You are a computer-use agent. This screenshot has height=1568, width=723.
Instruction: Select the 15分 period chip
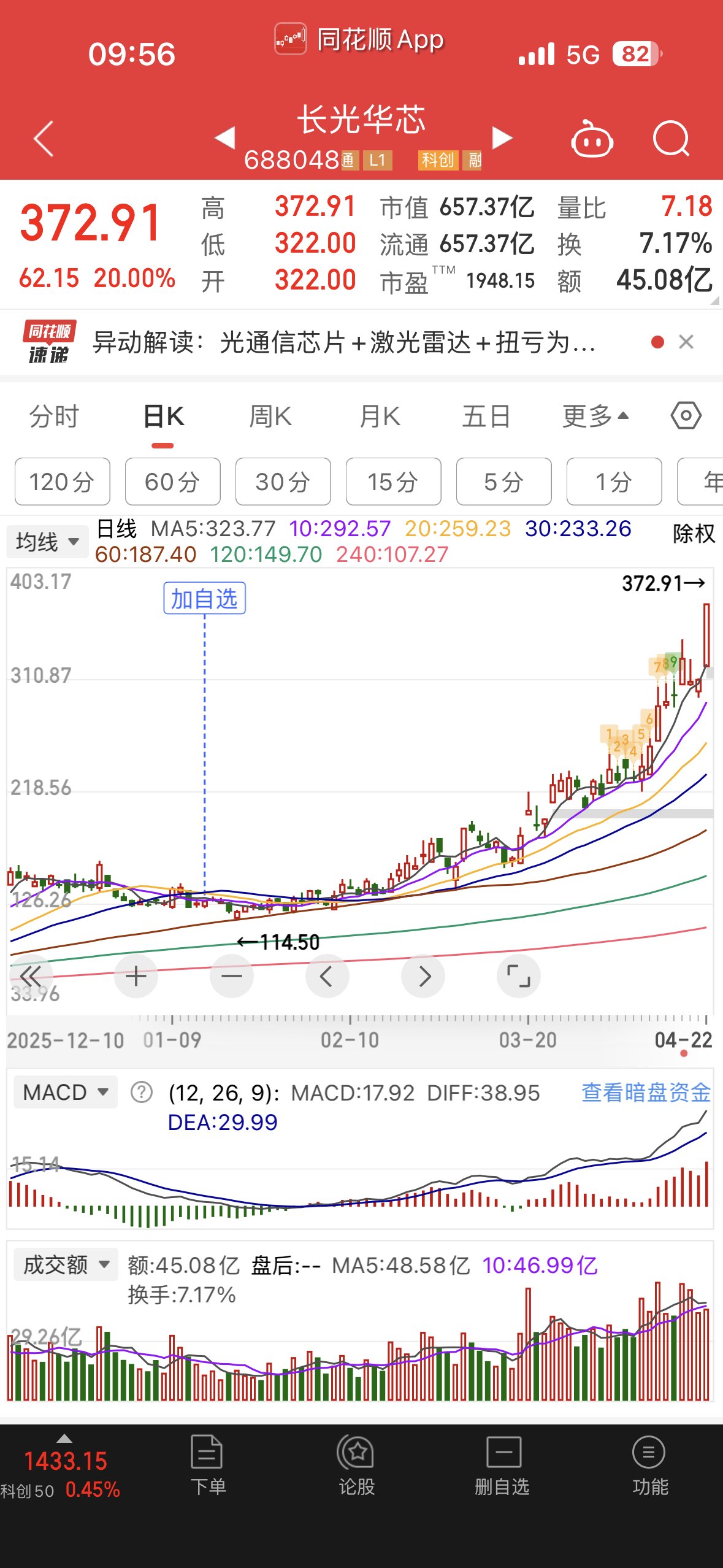[393, 482]
